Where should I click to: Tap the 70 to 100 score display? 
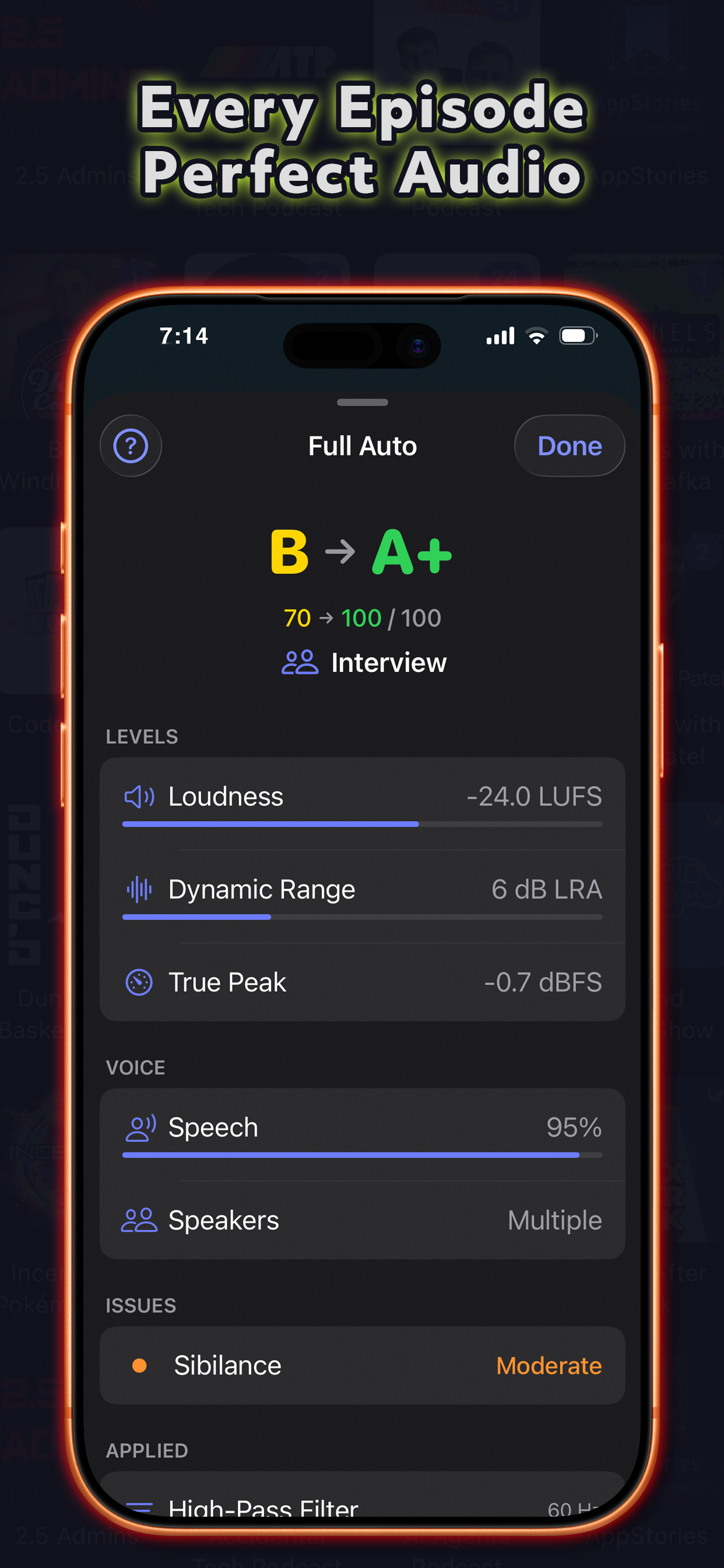click(x=362, y=617)
